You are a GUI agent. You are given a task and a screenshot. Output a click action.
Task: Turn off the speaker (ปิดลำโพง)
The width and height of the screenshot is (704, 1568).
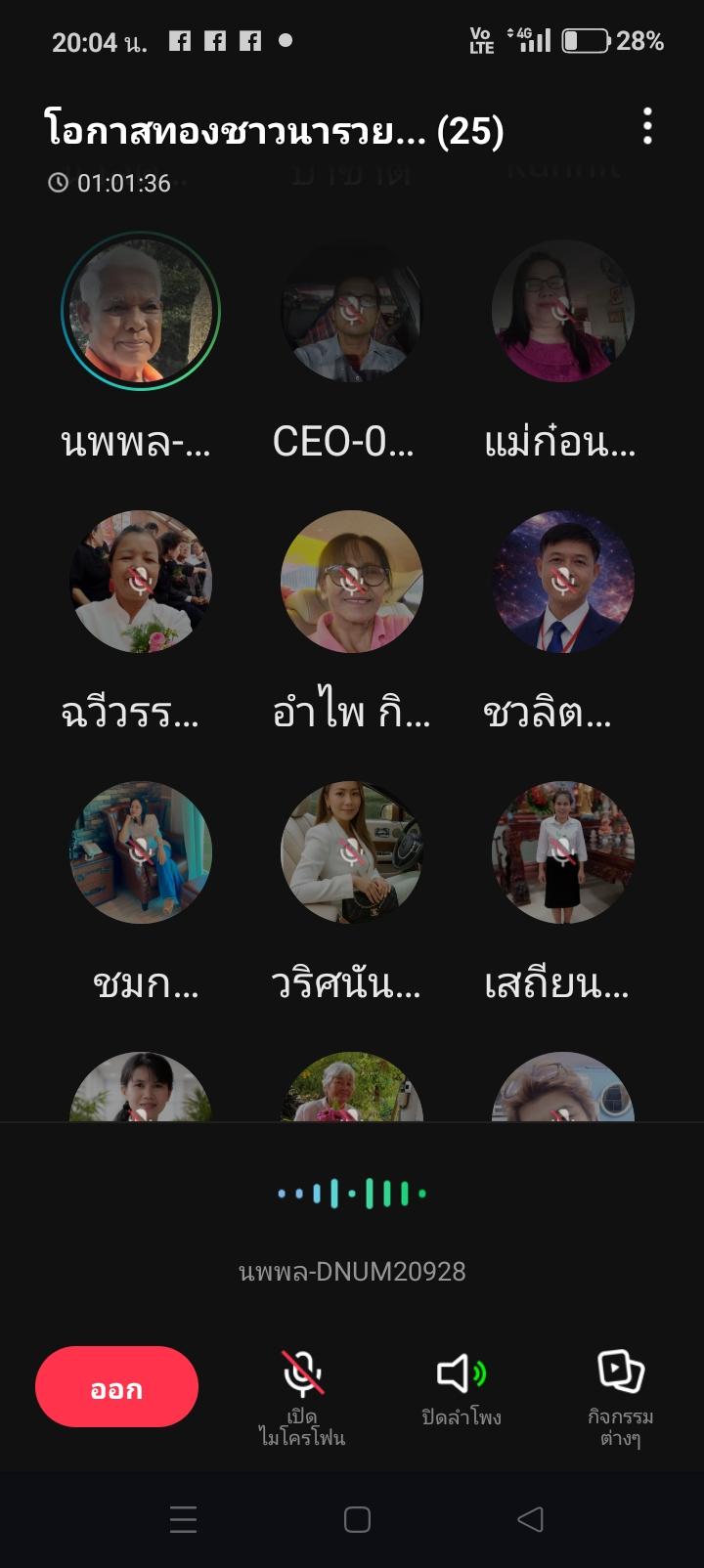tap(462, 1388)
